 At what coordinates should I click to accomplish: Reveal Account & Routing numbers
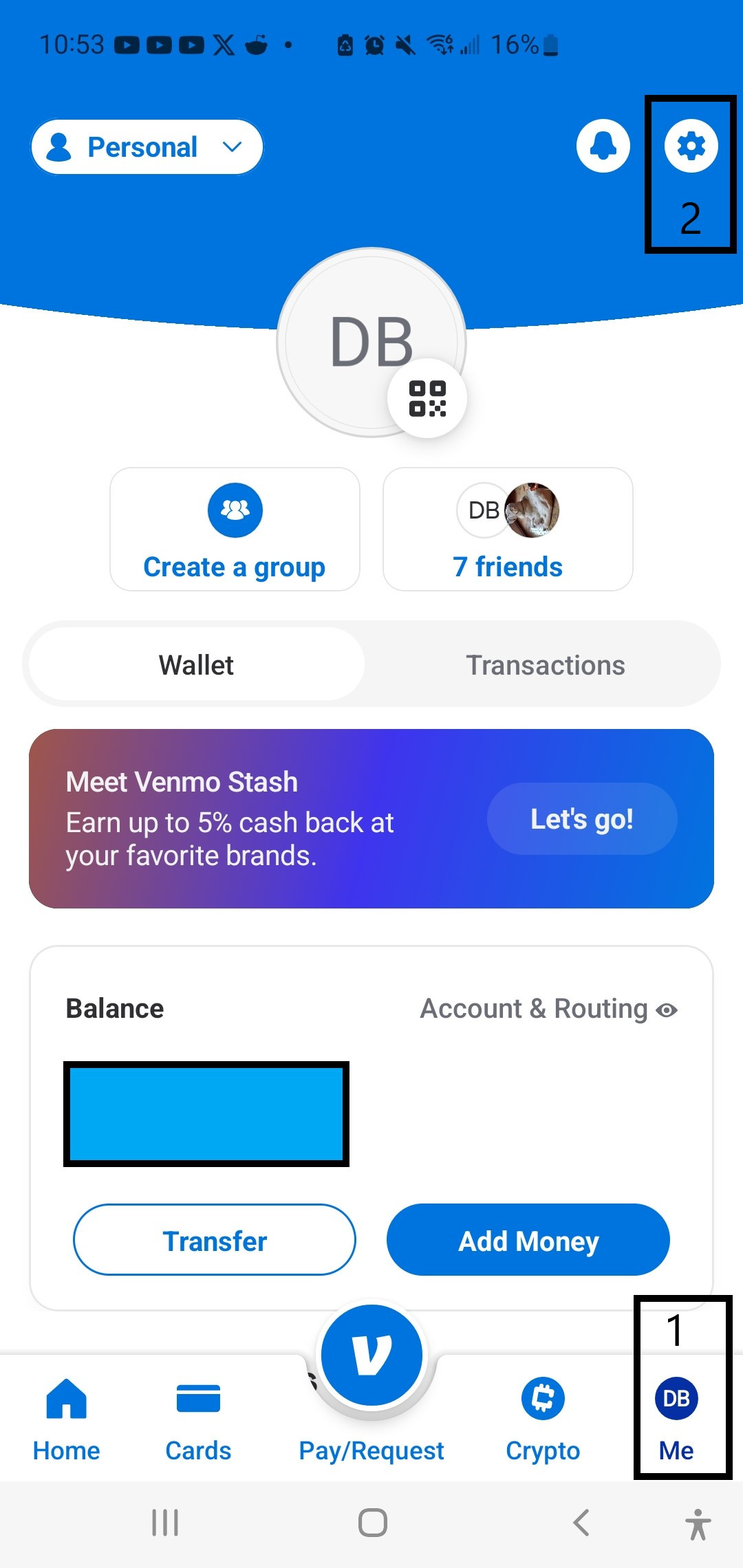(548, 1009)
